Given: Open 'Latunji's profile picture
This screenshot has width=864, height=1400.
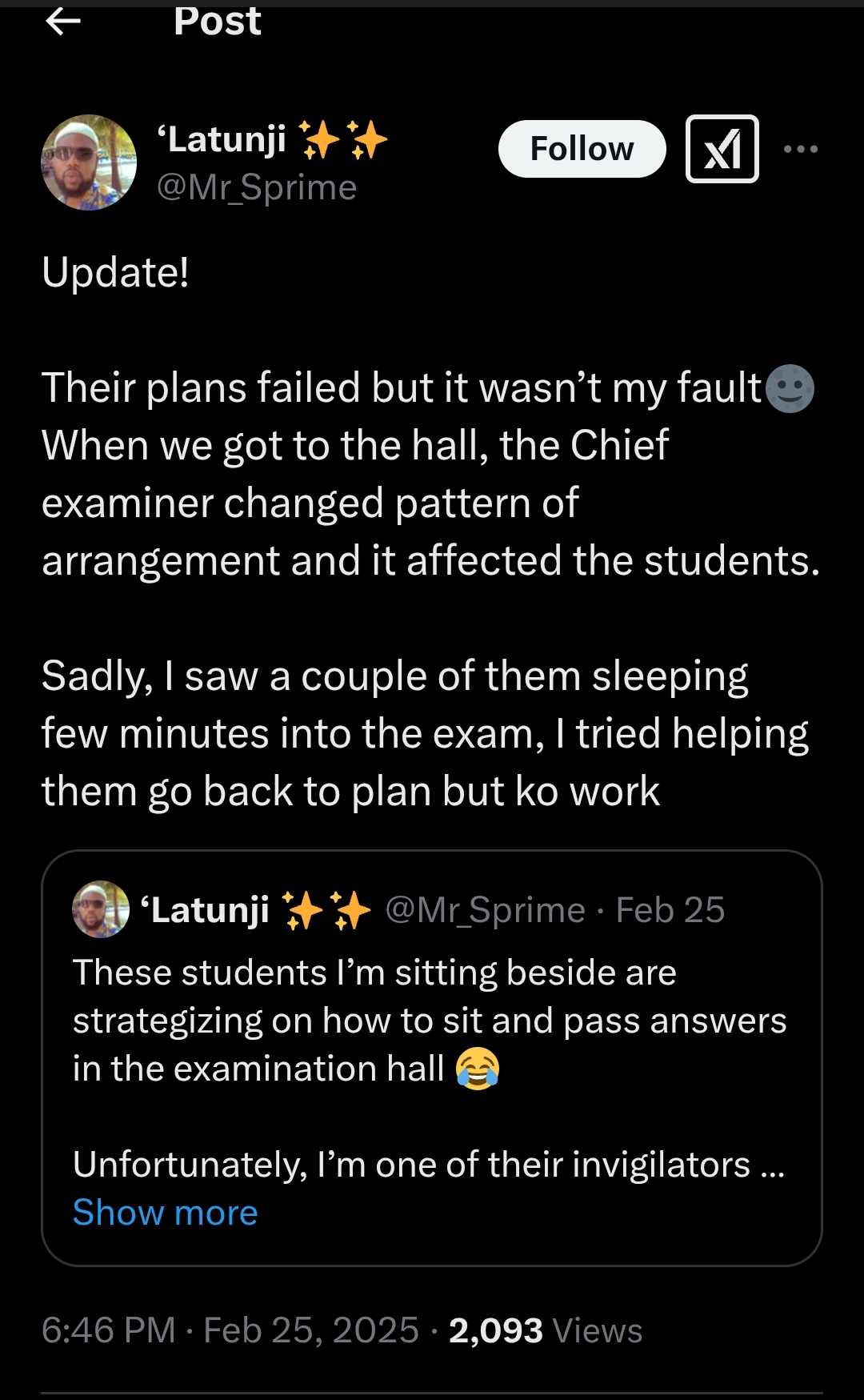Looking at the screenshot, I should point(89,162).
